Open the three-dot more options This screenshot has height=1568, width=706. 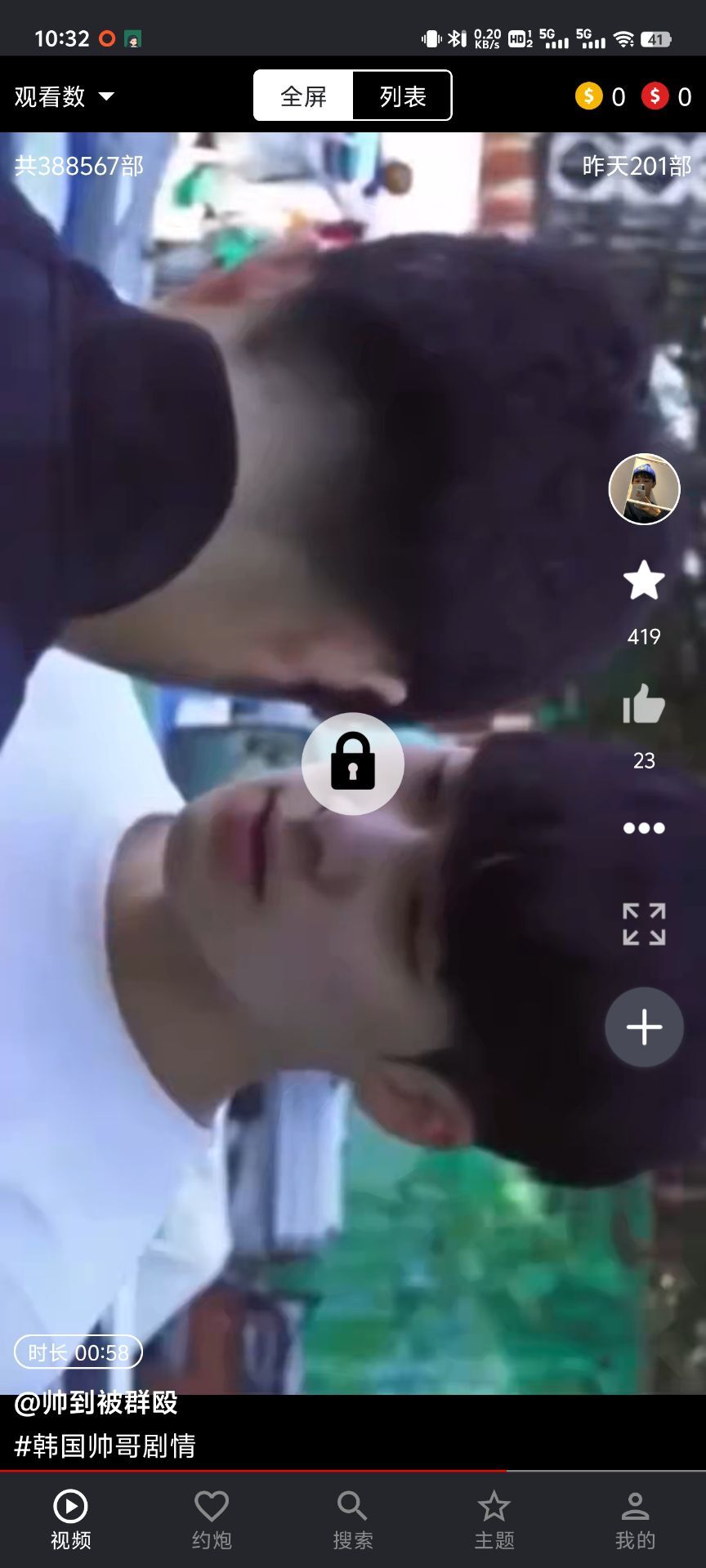[644, 828]
